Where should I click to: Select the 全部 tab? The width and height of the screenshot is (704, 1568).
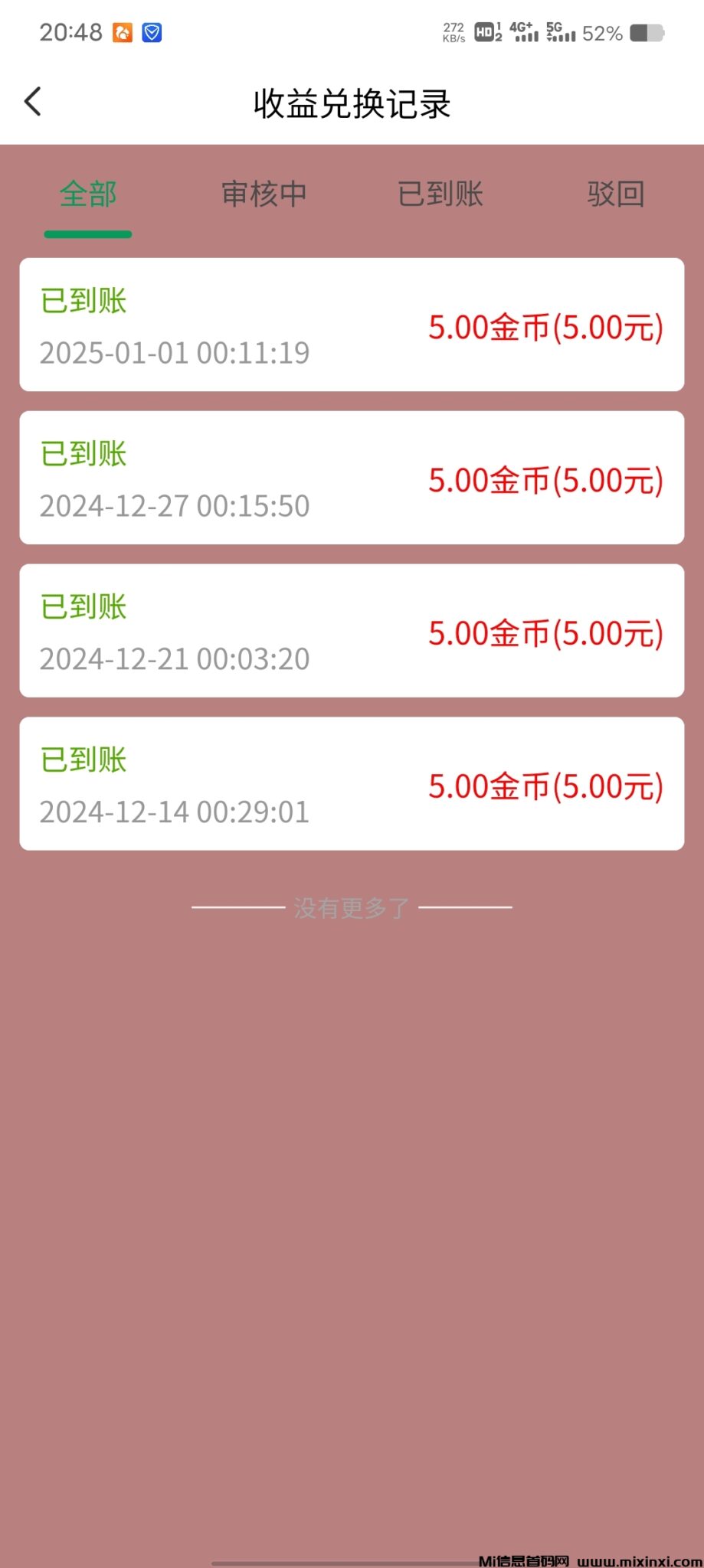(87, 194)
